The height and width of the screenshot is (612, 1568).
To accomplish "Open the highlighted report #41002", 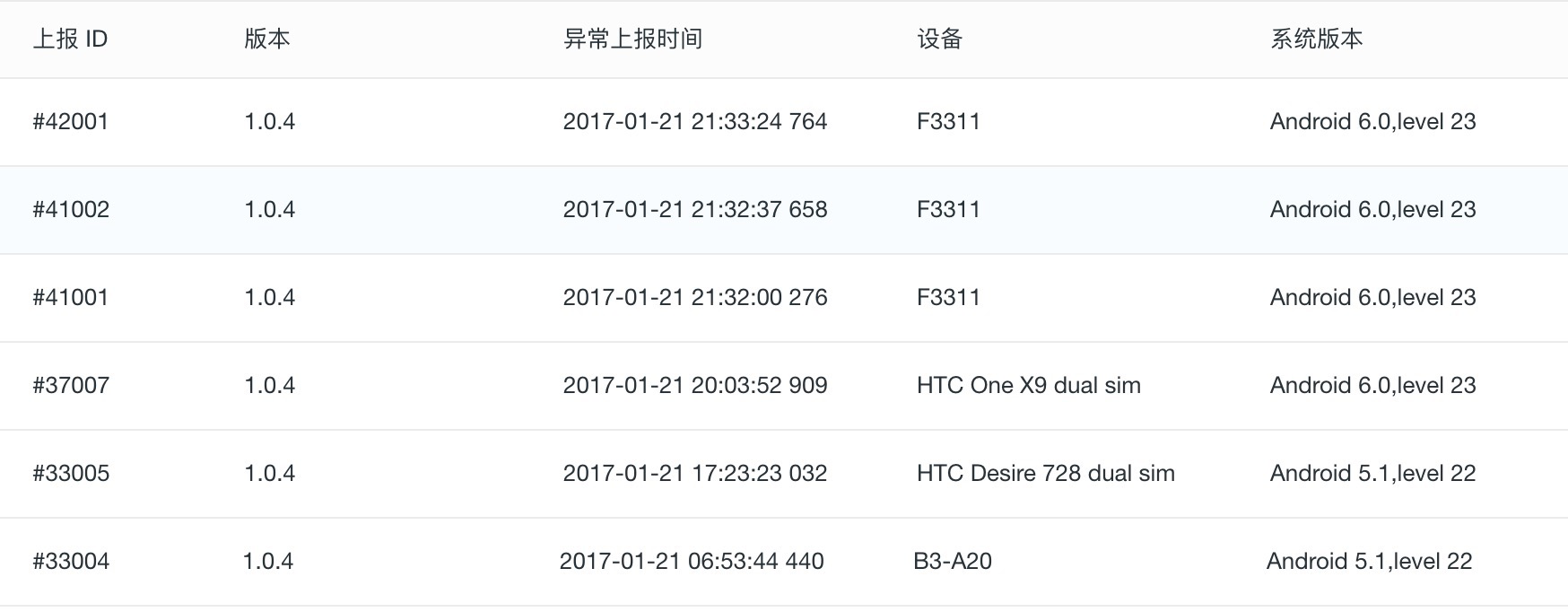I will pos(784,210).
